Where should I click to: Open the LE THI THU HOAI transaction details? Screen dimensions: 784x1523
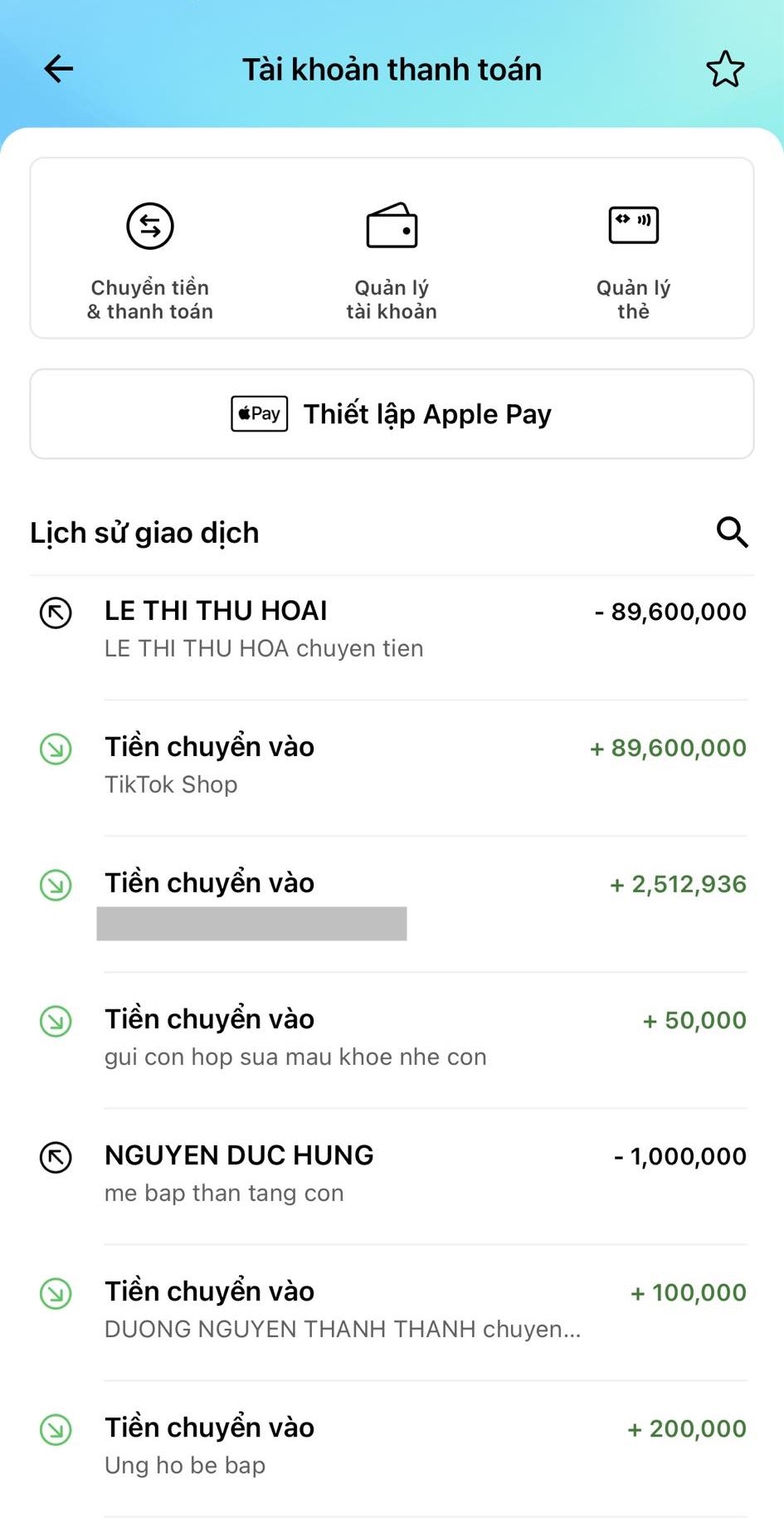216,611
